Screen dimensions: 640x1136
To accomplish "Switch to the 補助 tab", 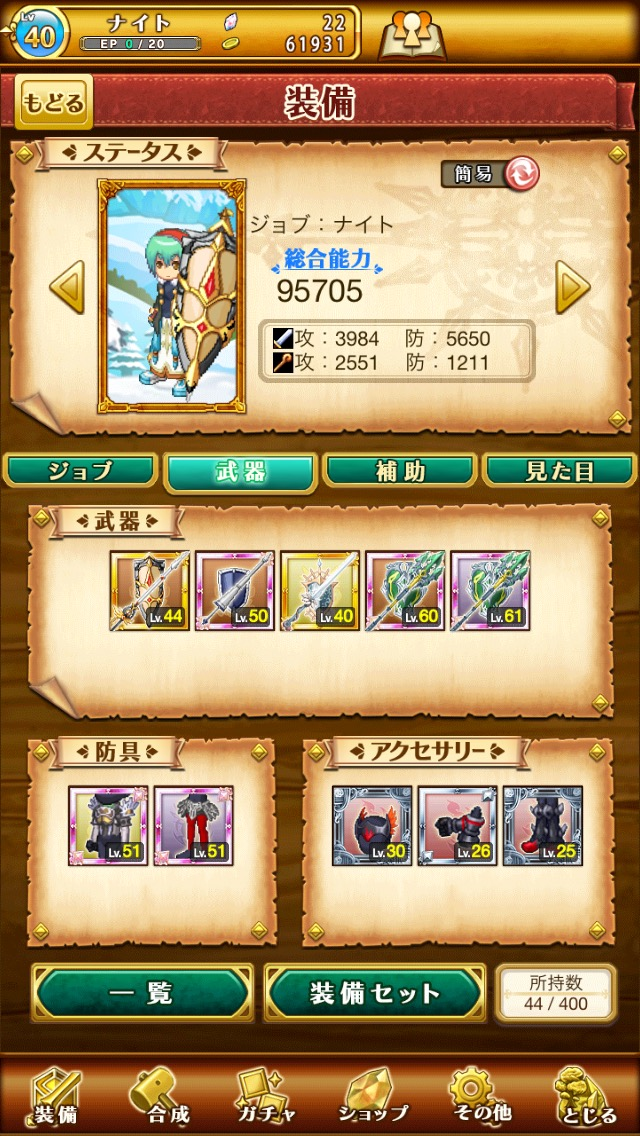I will pyautogui.click(x=400, y=471).
